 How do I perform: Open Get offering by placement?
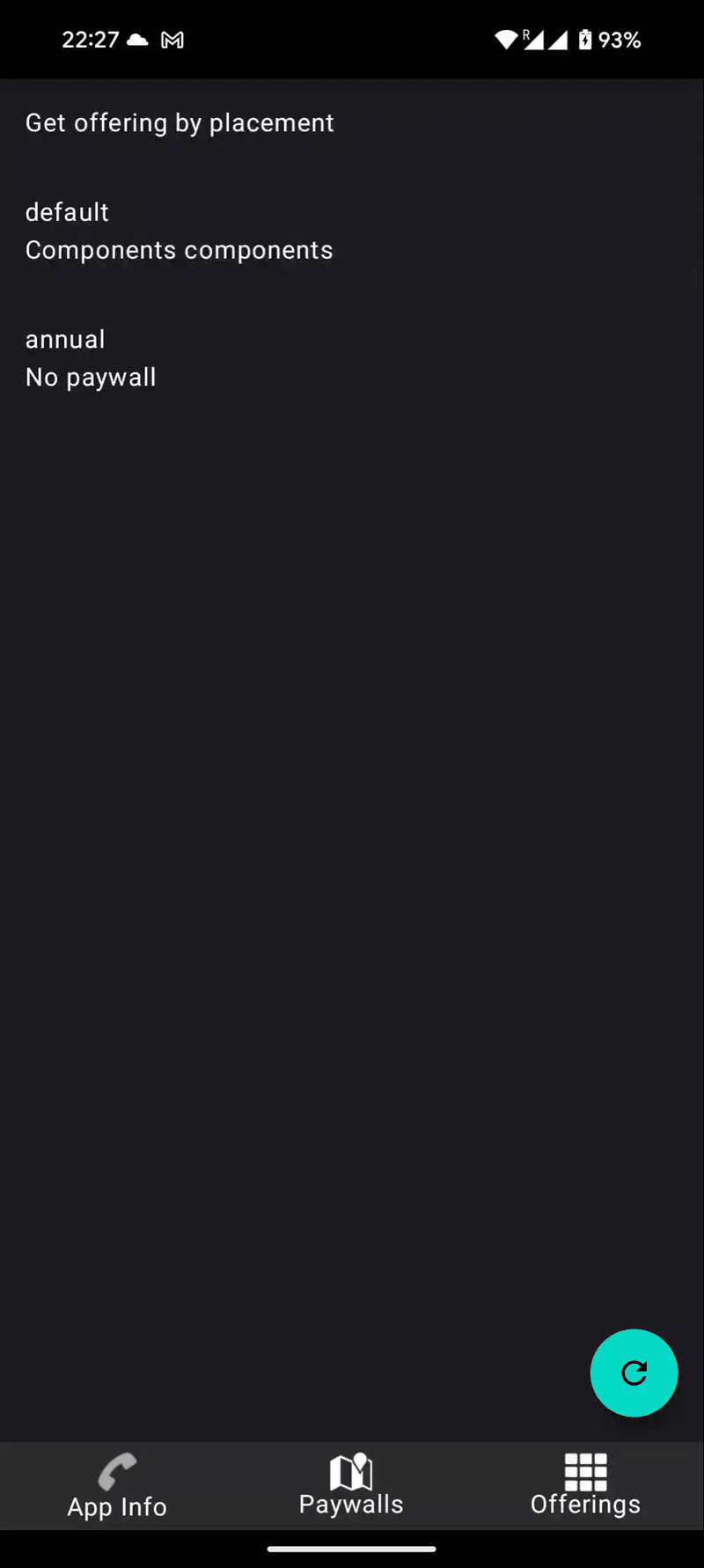click(180, 123)
